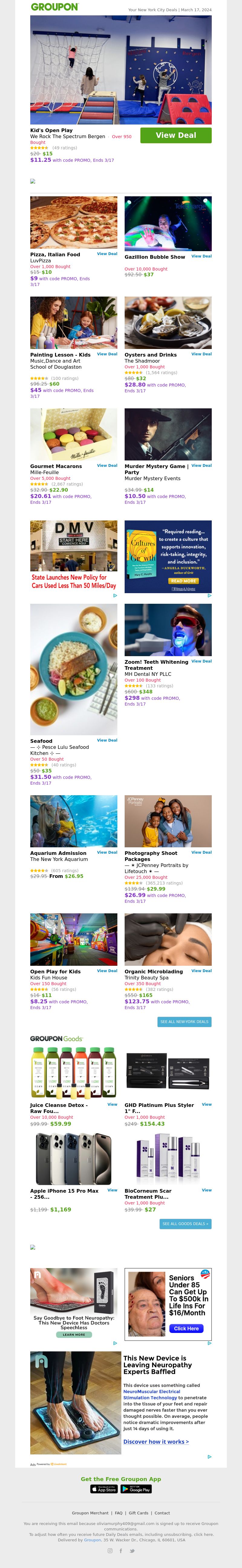
Task: View deal for Aquarium Admission
Action: (x=107, y=852)
